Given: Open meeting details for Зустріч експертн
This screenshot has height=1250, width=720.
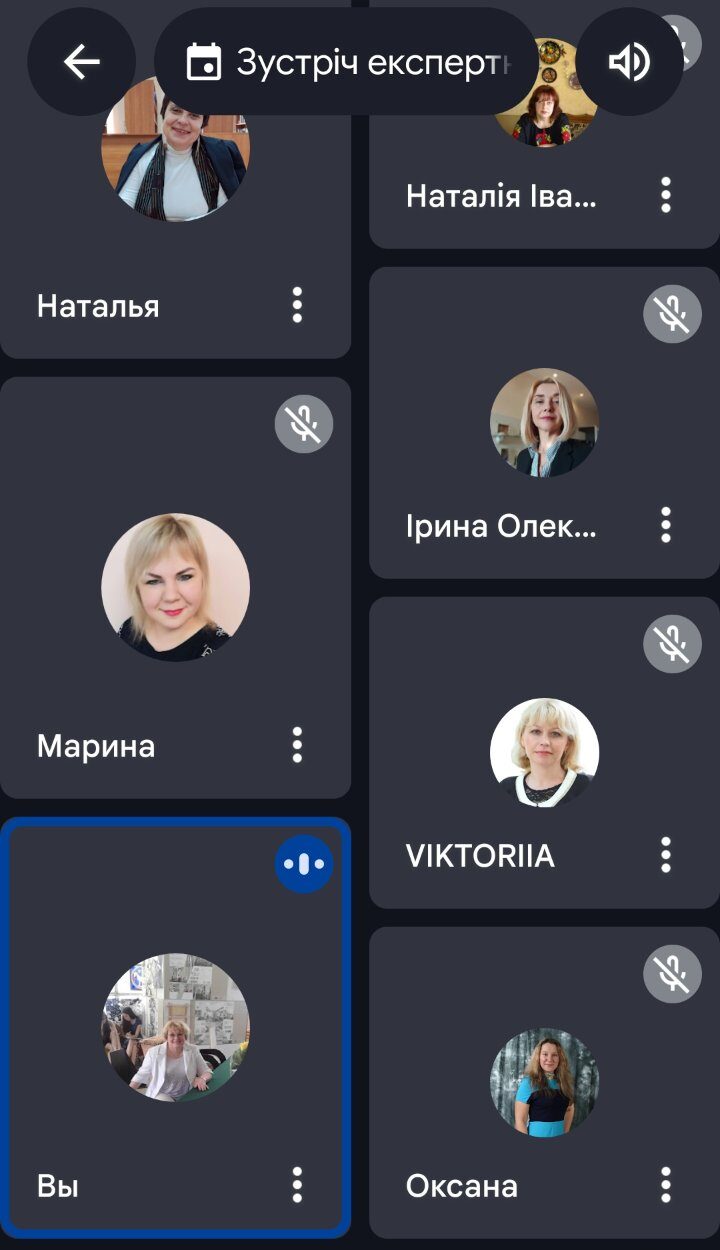Looking at the screenshot, I should tap(345, 62).
